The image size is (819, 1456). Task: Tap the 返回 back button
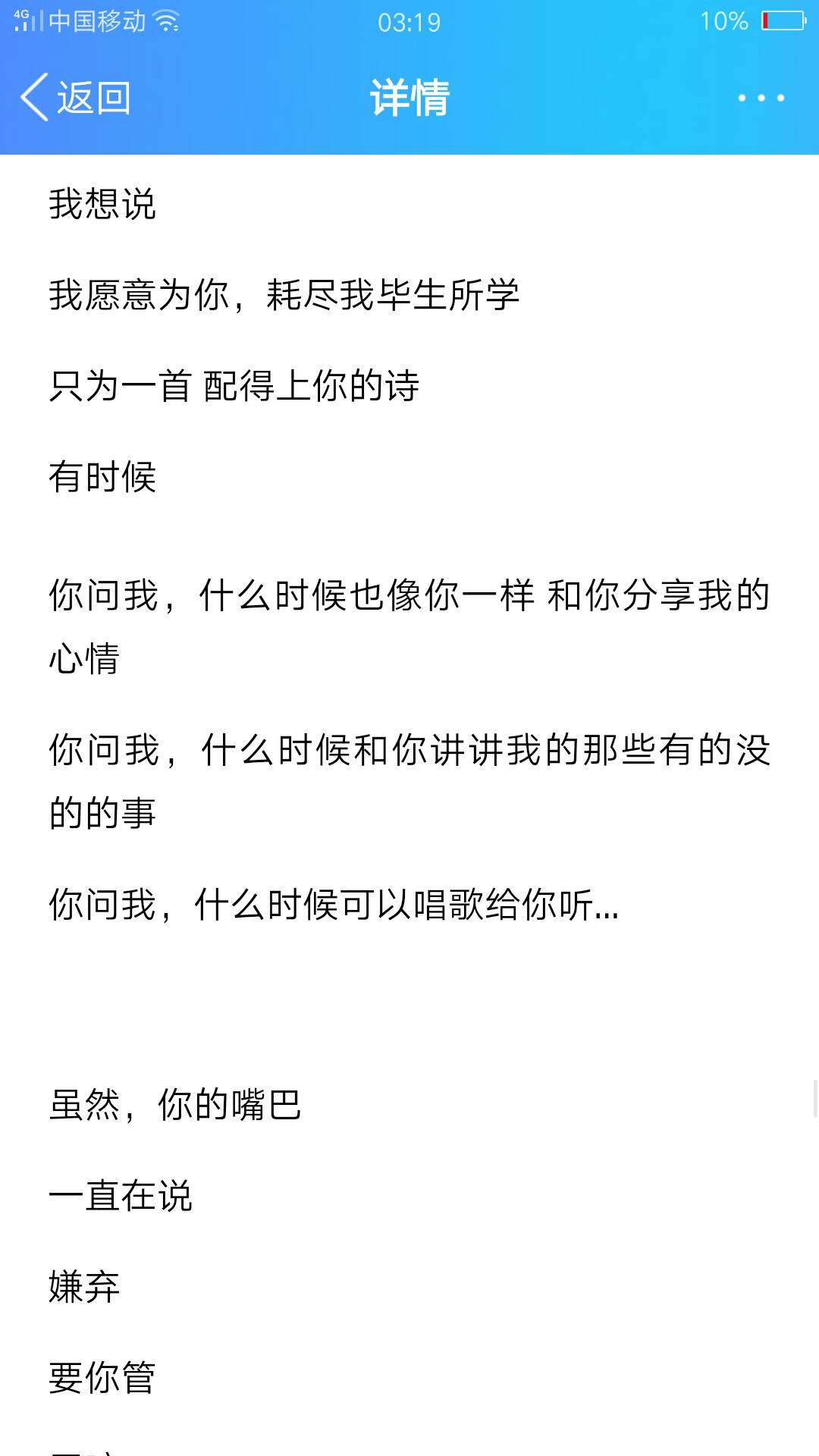pyautogui.click(x=76, y=98)
